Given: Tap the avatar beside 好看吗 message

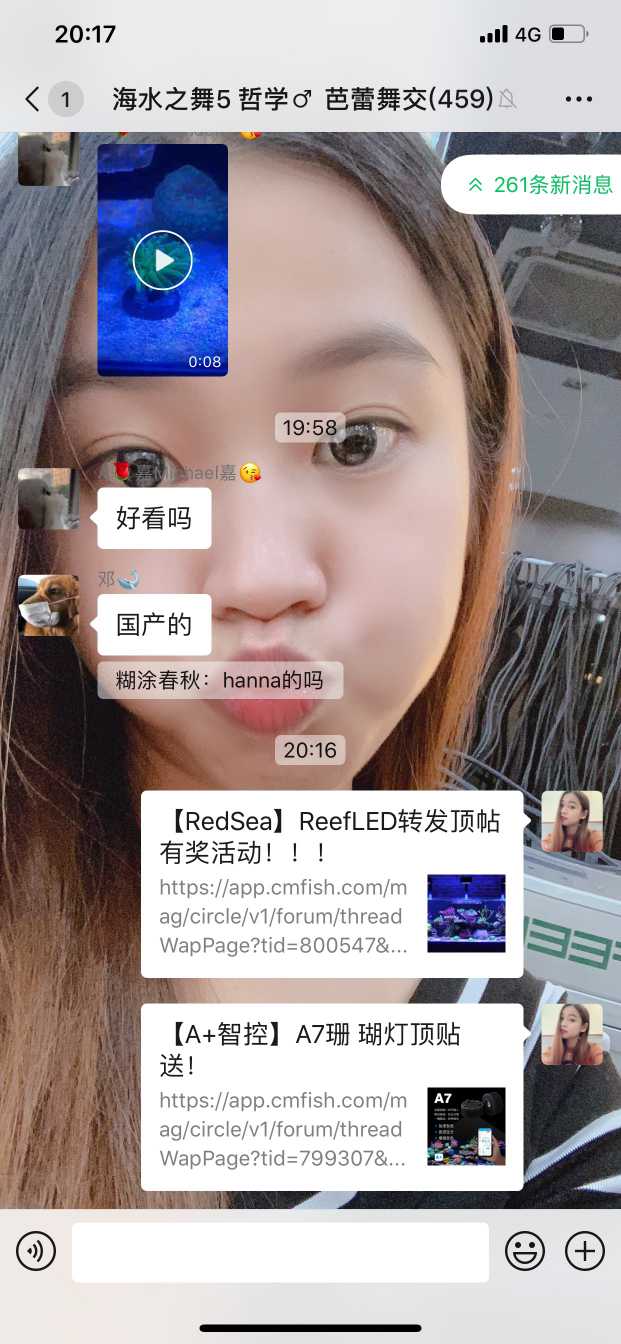Looking at the screenshot, I should (x=48, y=499).
